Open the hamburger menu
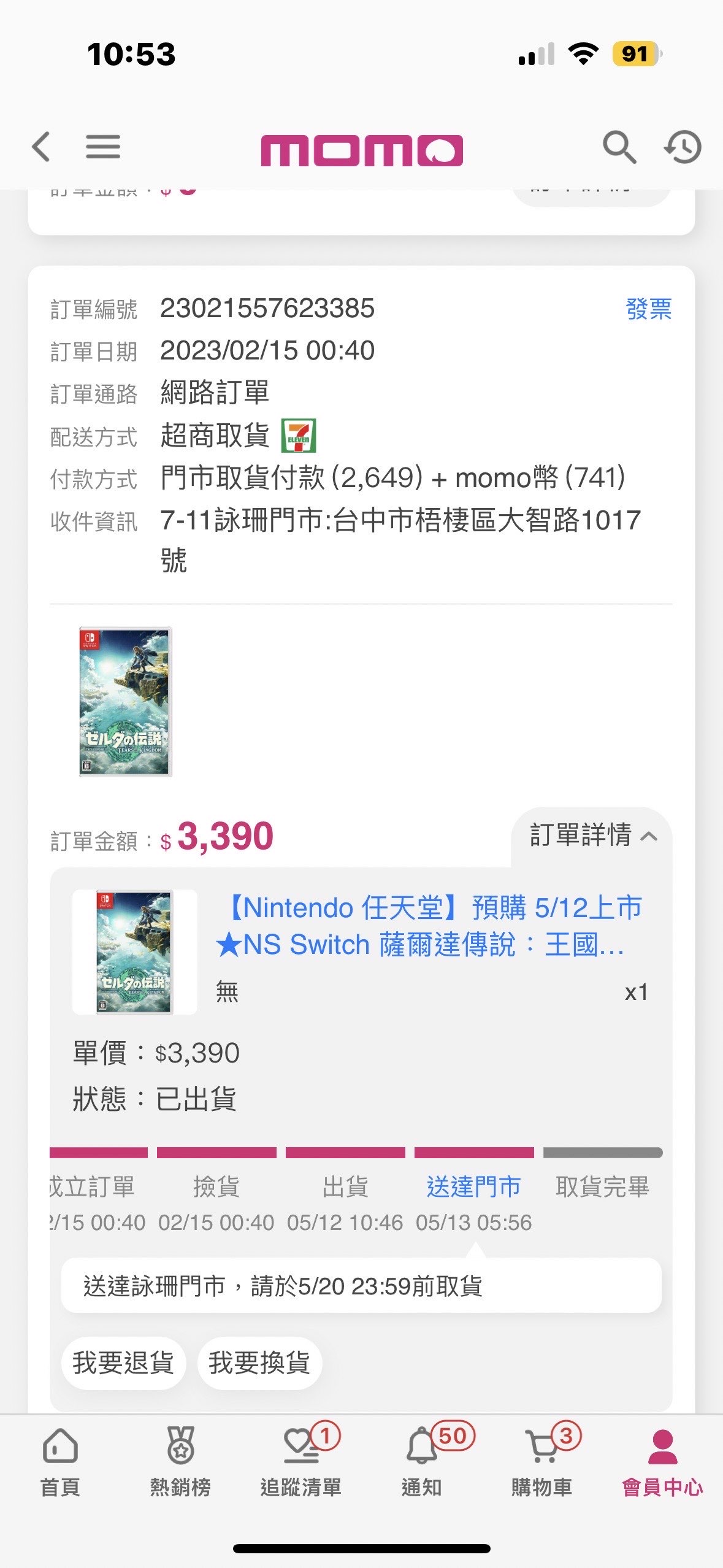This screenshot has height=1568, width=723. [102, 147]
